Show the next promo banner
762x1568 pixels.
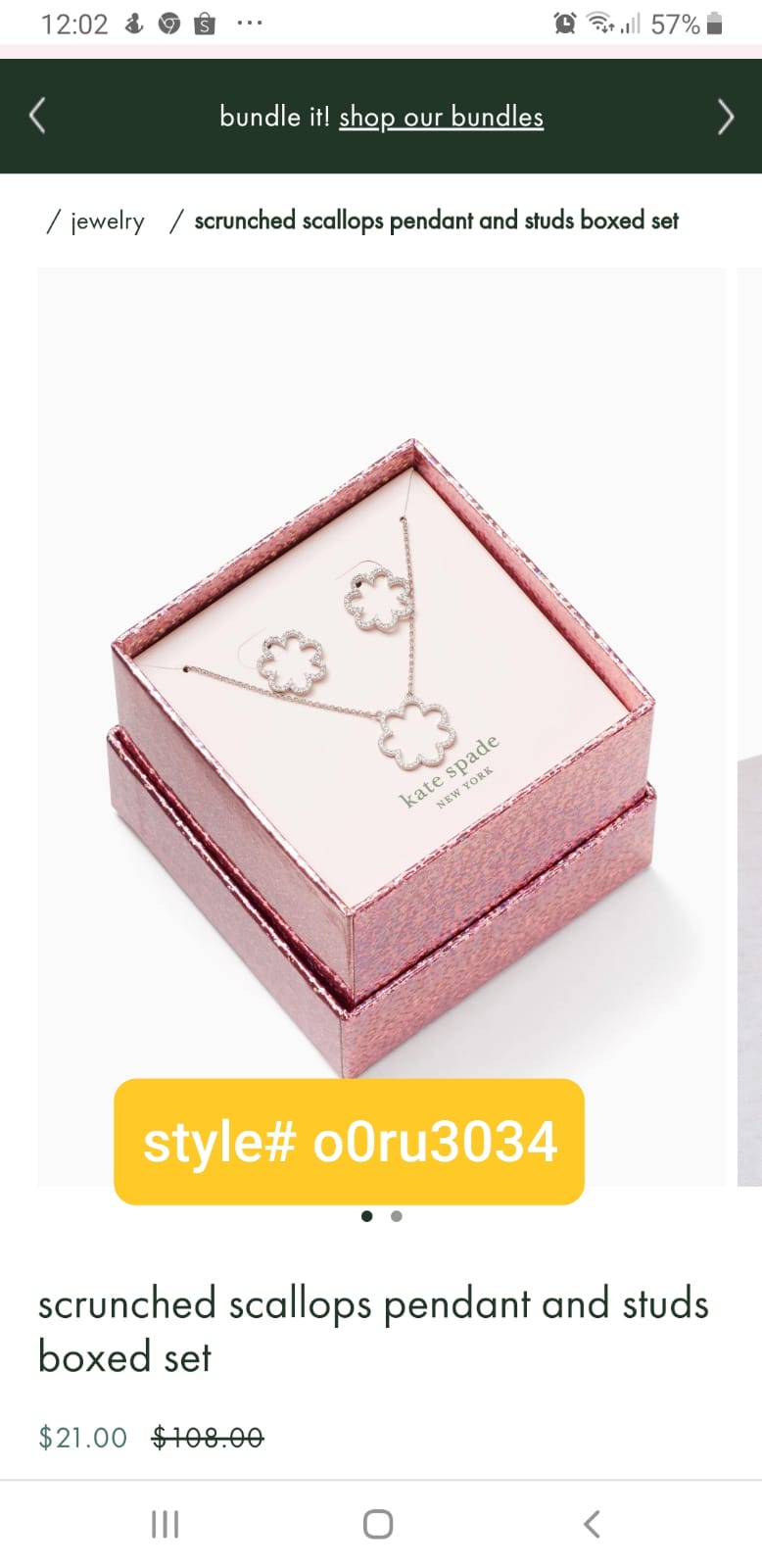click(x=726, y=116)
